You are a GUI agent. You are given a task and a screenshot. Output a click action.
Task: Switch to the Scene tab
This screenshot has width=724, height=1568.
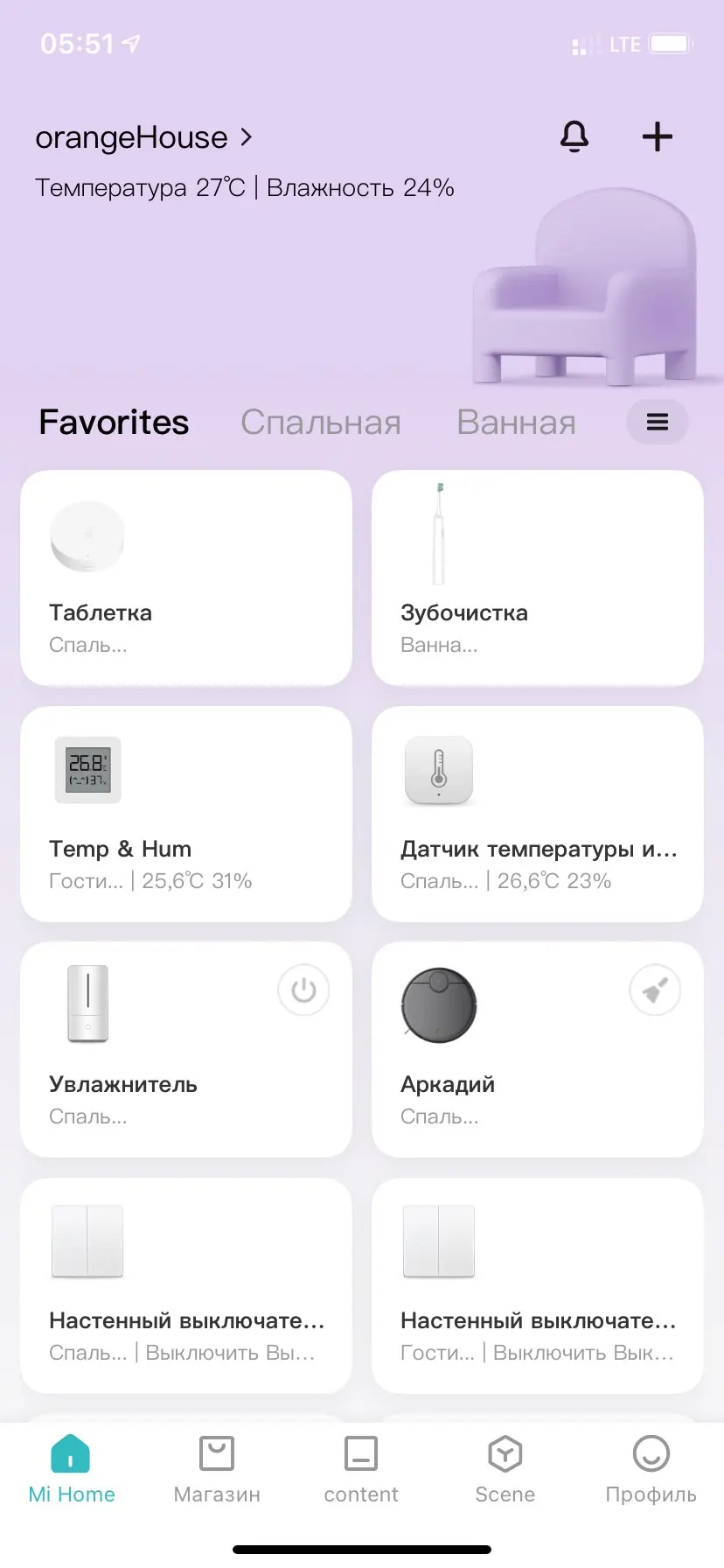coord(505,1470)
